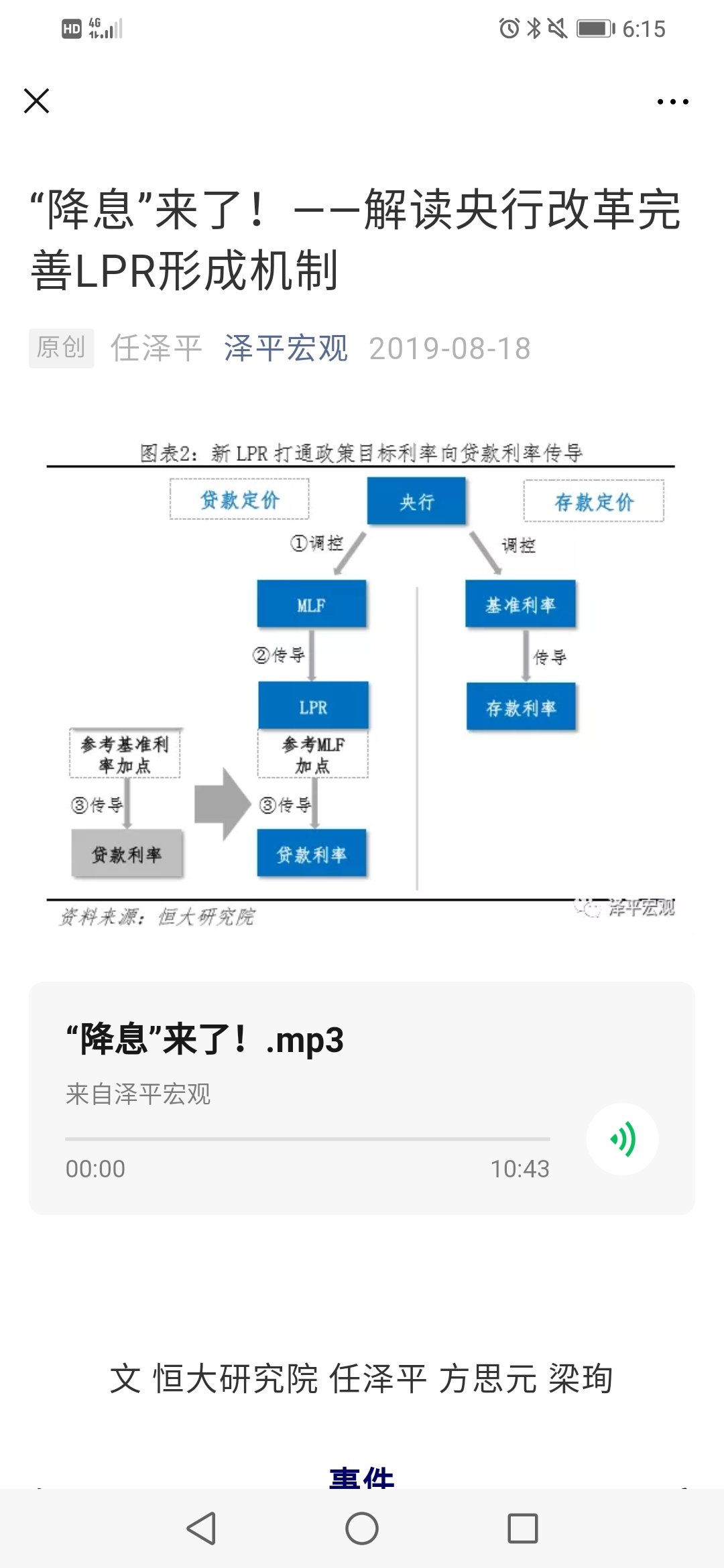724x1568 pixels.
Task: Play the "降息"来了！.mp3 audio
Action: click(622, 1139)
